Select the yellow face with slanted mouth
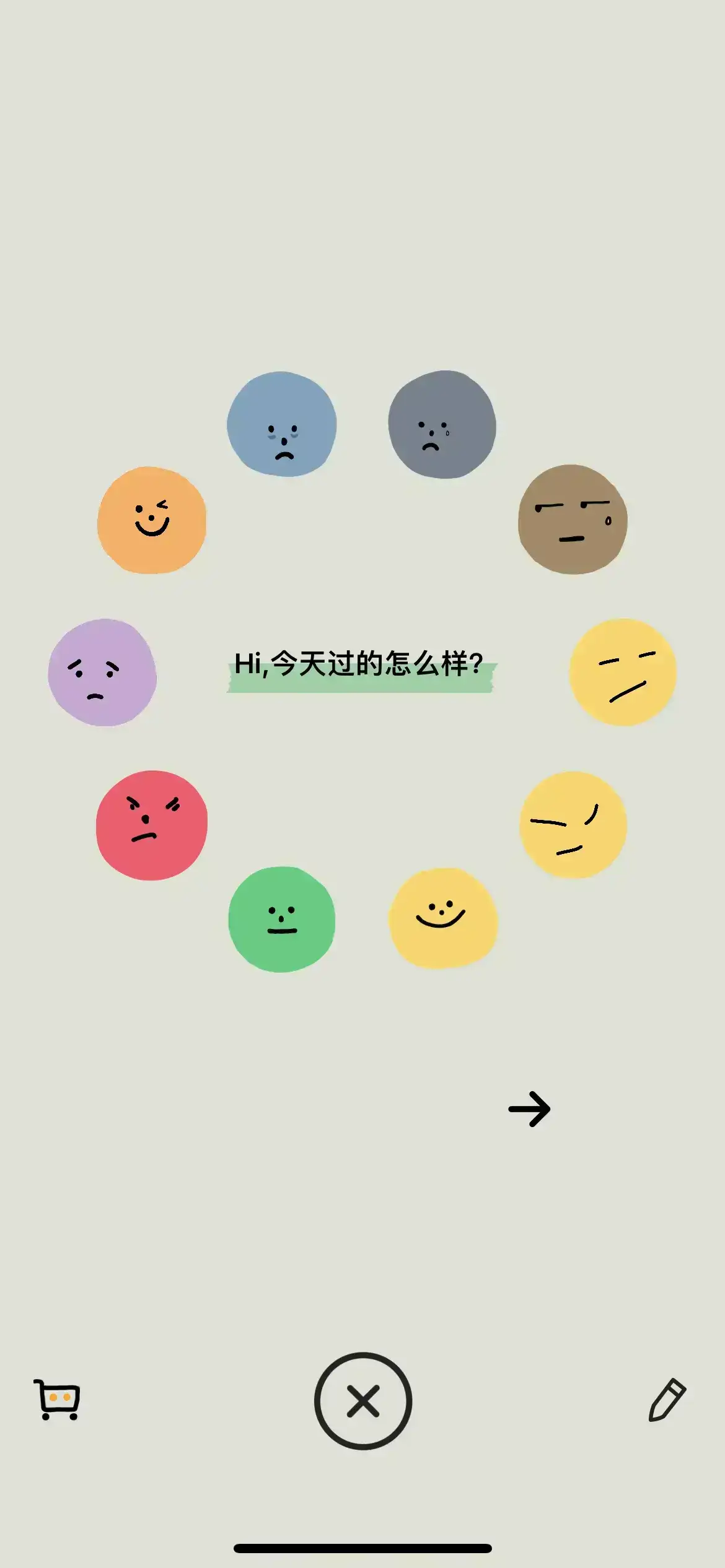The height and width of the screenshot is (1568, 725). [623, 672]
